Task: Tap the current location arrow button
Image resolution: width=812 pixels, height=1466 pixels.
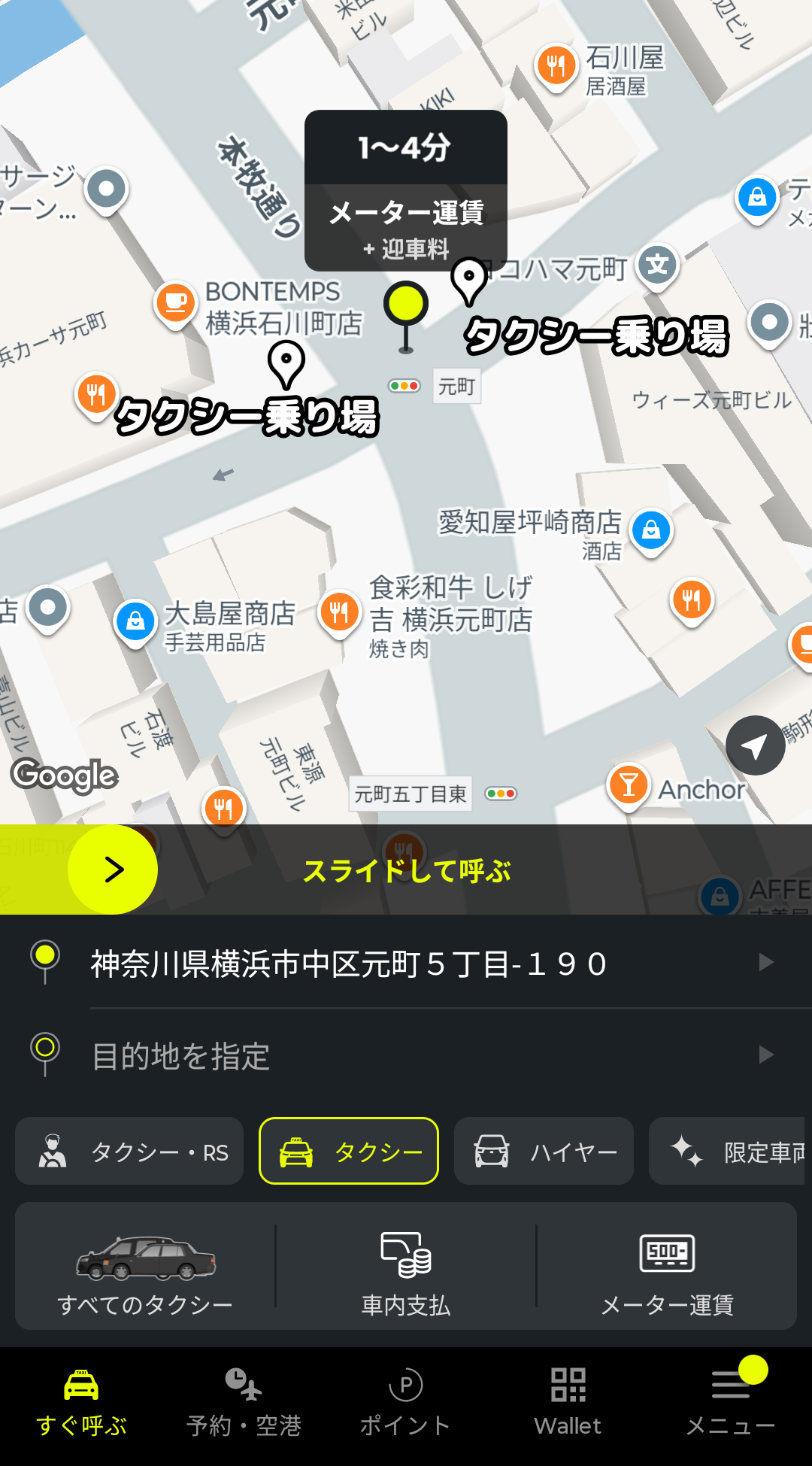Action: (755, 745)
